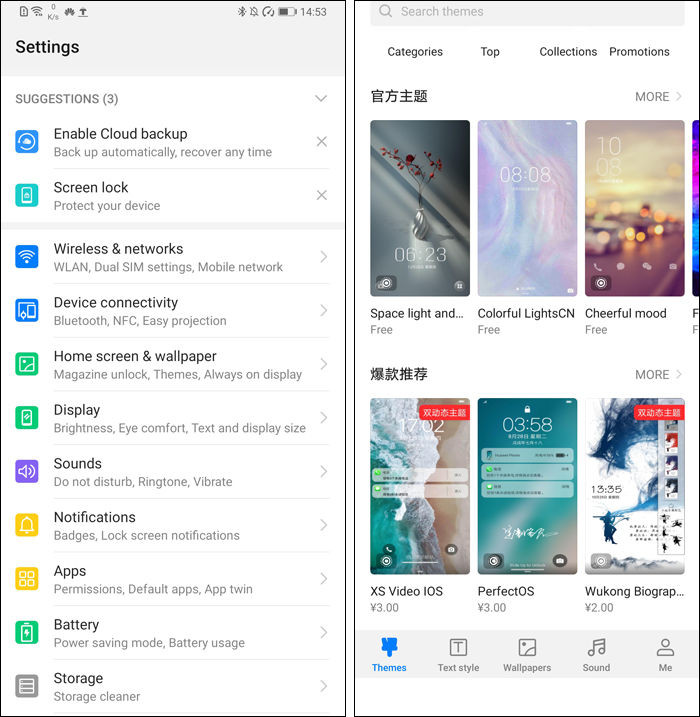Open Home screen & wallpaper settings
This screenshot has height=717, width=700.
[170, 365]
